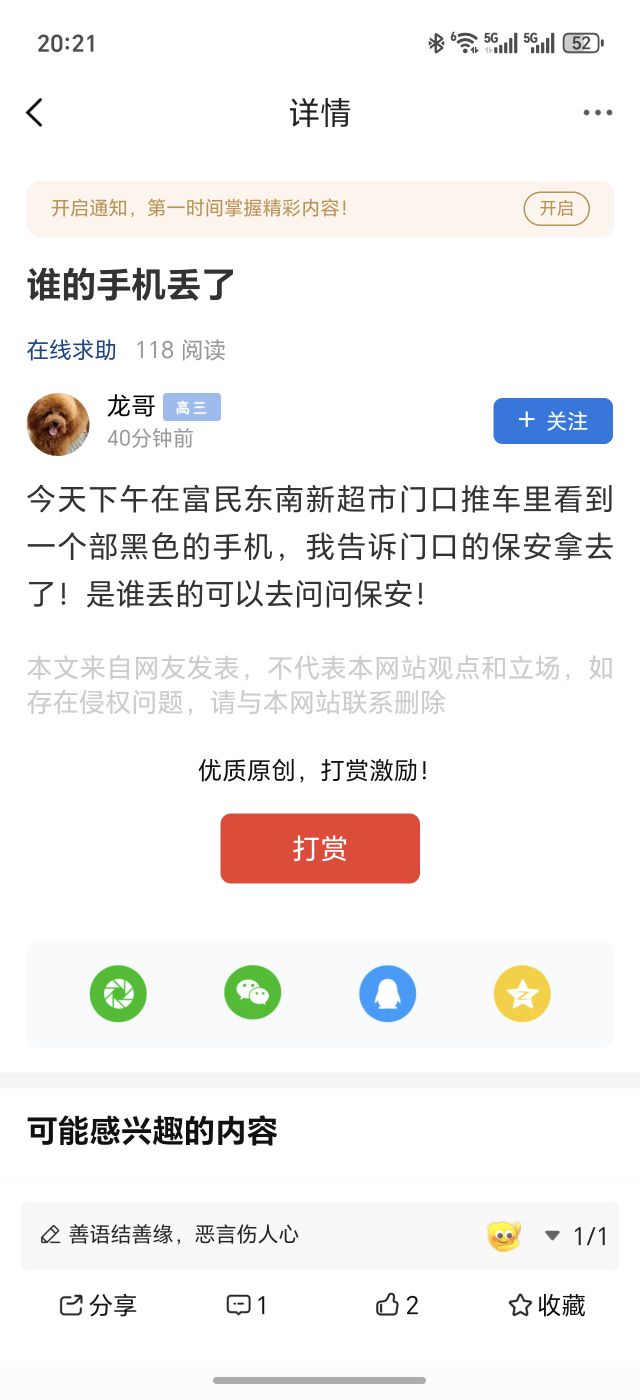Write a comment in 善语结善缘 field
640x1400 pixels.
(x=250, y=1235)
